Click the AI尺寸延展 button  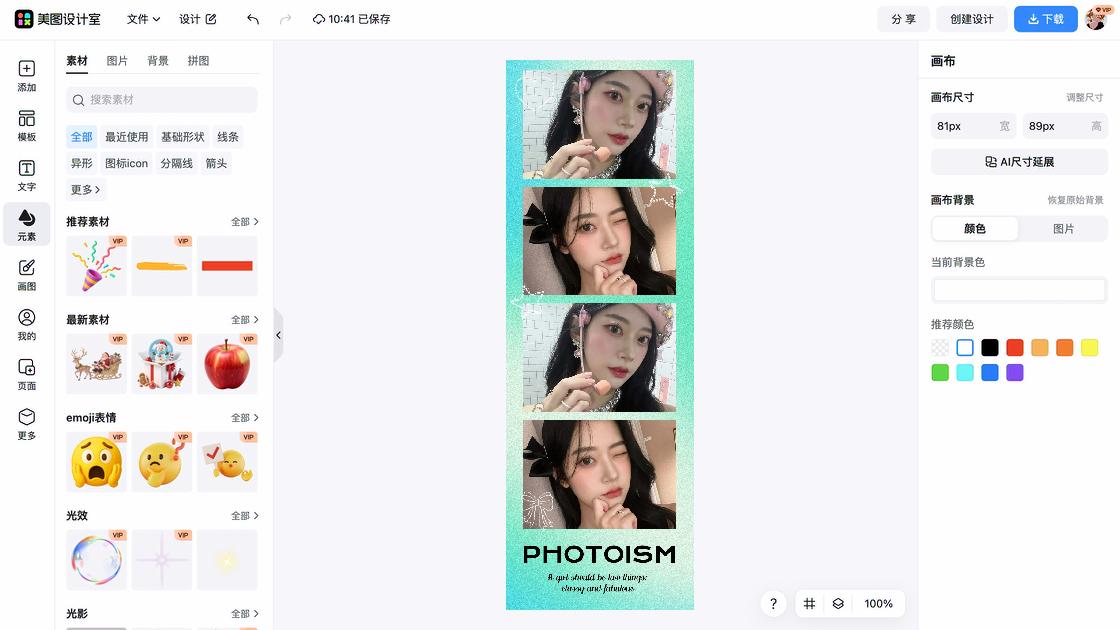click(x=1019, y=162)
